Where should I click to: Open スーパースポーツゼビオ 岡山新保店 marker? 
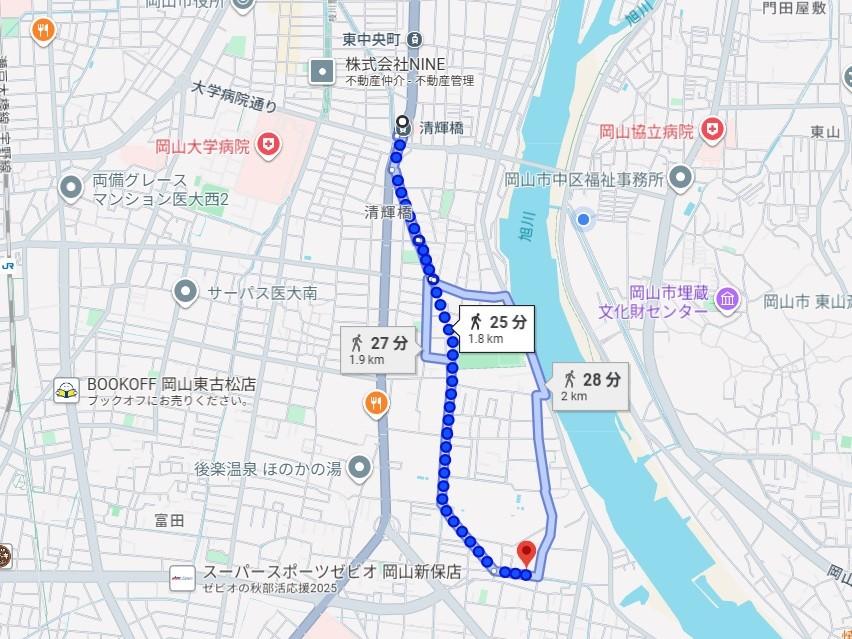(183, 578)
